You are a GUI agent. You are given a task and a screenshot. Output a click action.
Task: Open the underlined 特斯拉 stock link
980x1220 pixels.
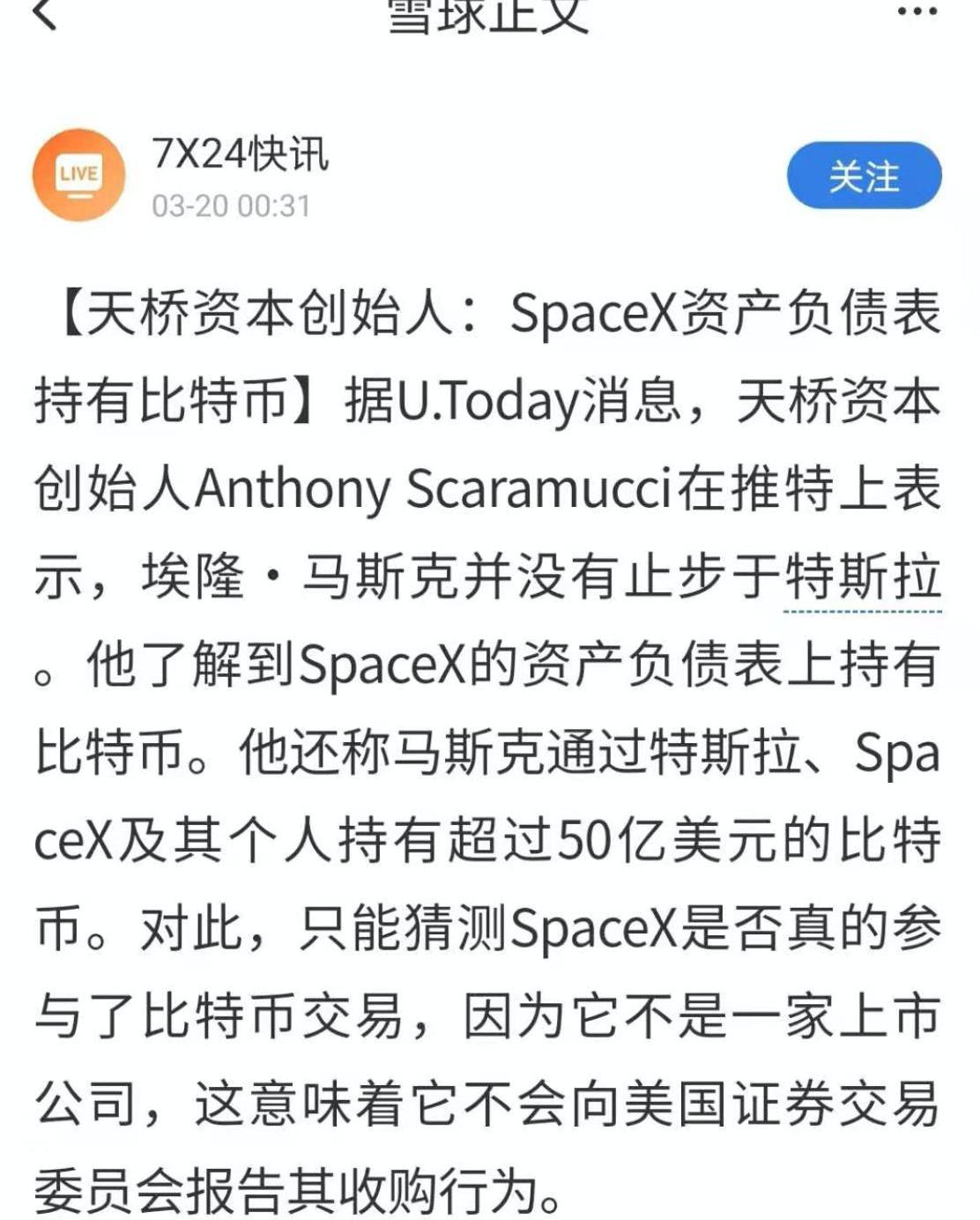click(862, 577)
